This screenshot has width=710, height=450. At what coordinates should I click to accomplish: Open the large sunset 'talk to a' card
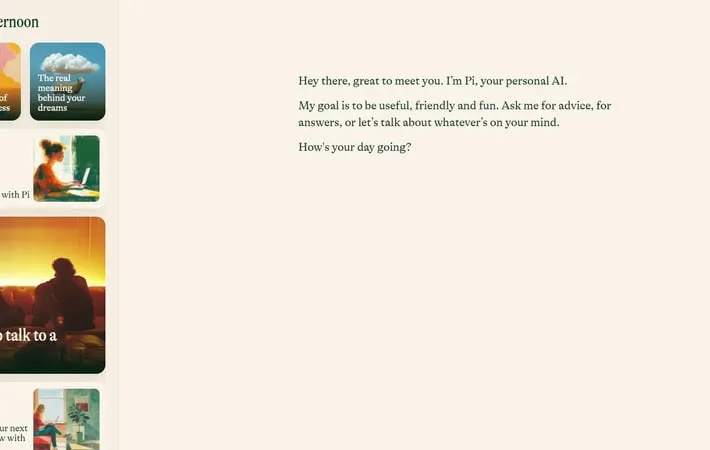coord(50,295)
